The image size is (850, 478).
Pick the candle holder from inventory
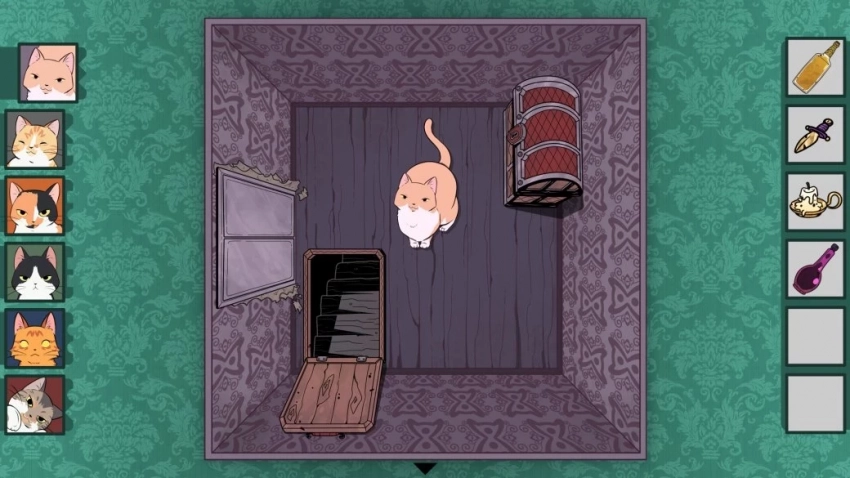pyautogui.click(x=815, y=202)
